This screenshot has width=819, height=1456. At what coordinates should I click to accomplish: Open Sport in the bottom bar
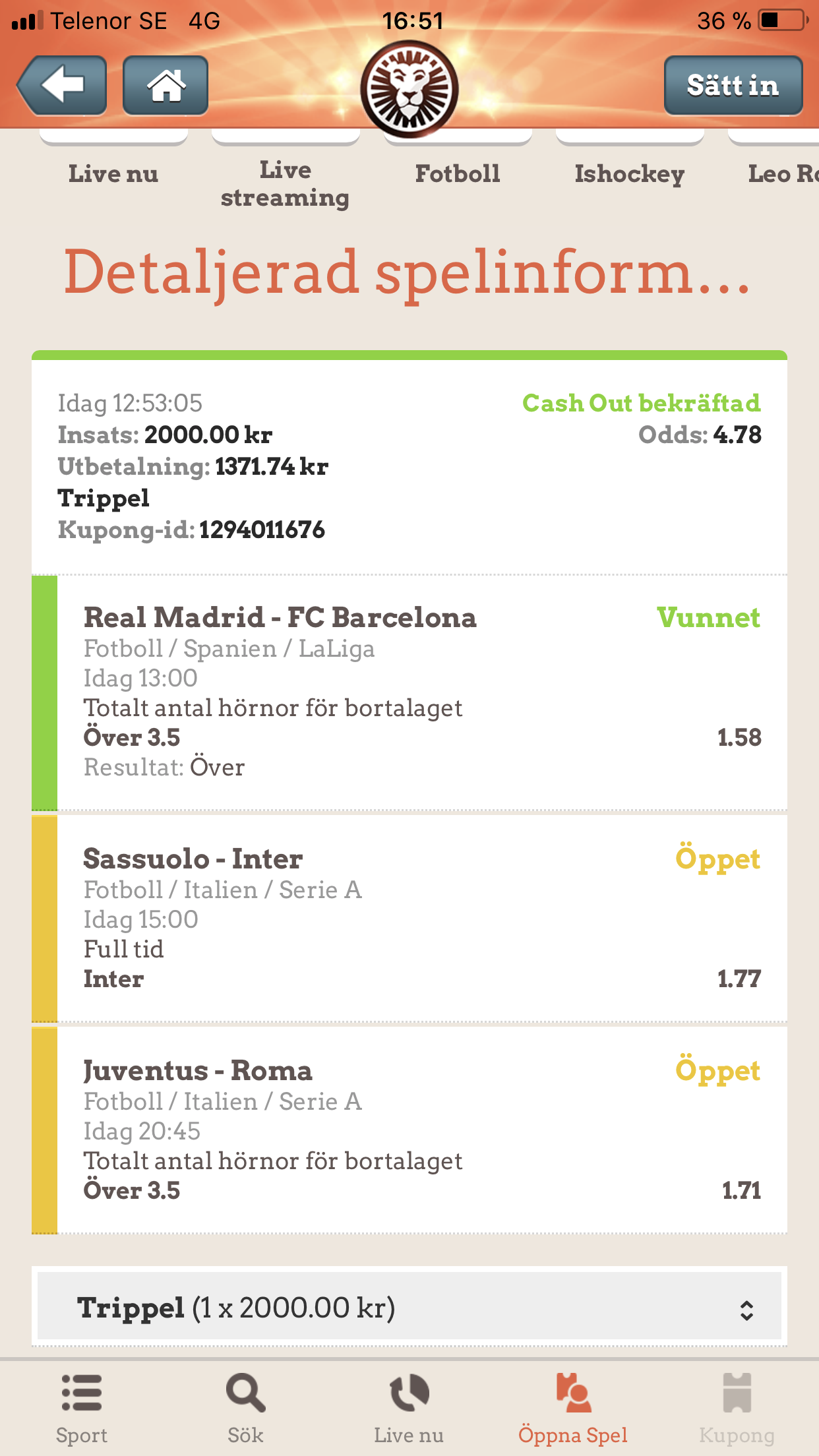pyautogui.click(x=82, y=1409)
